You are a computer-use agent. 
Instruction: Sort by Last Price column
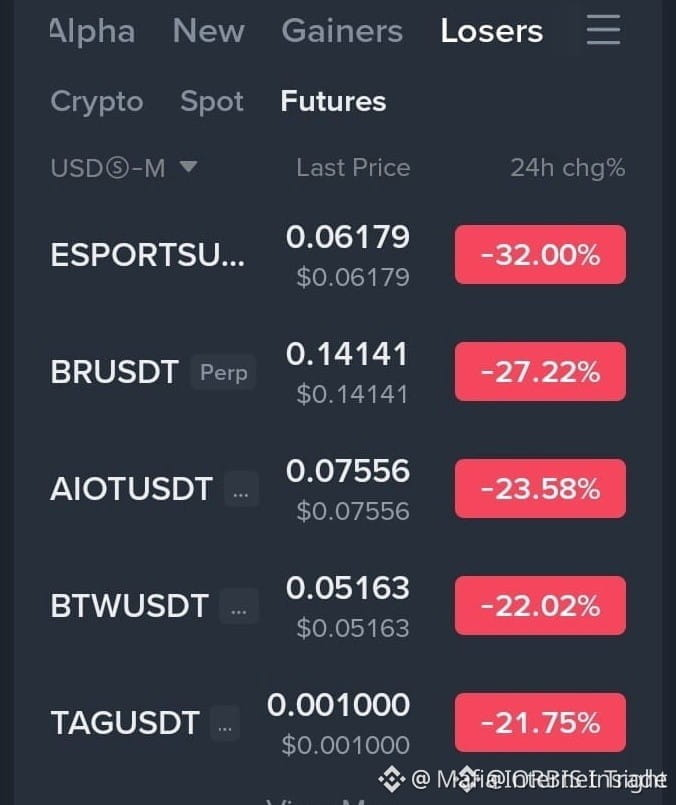point(353,167)
